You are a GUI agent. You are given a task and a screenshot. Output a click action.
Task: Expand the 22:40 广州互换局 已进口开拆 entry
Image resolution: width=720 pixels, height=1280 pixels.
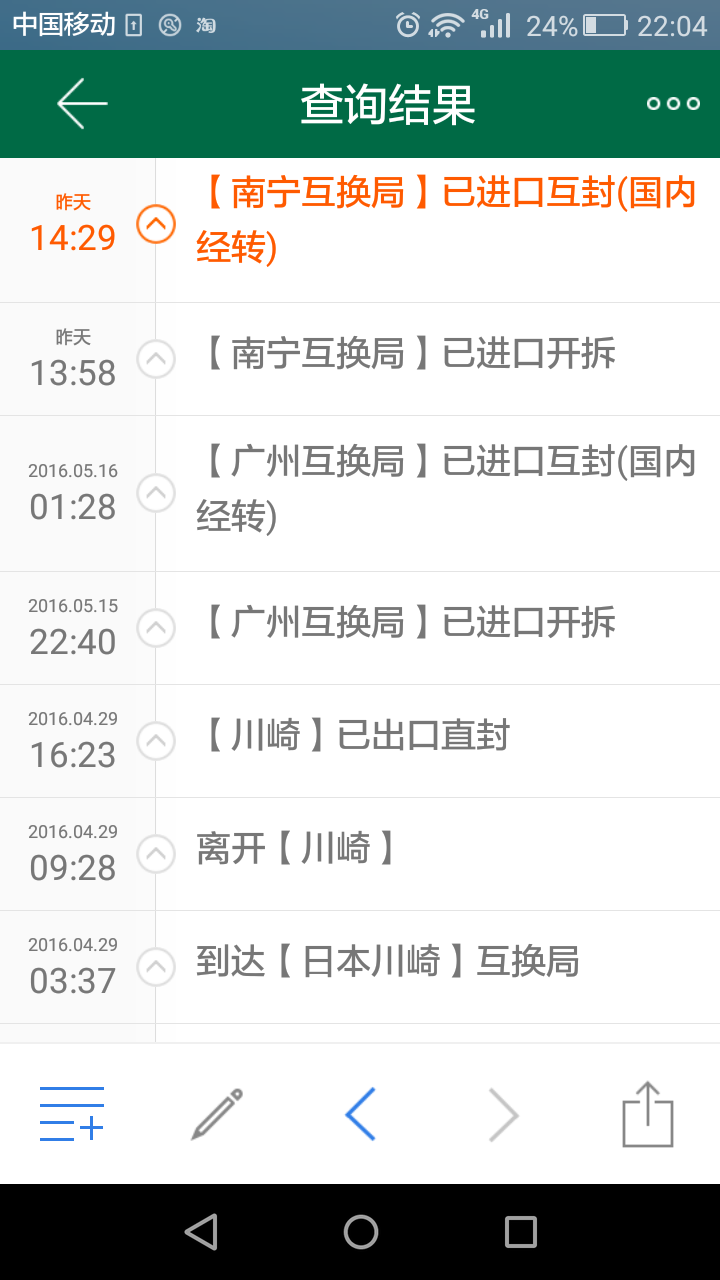tap(155, 628)
